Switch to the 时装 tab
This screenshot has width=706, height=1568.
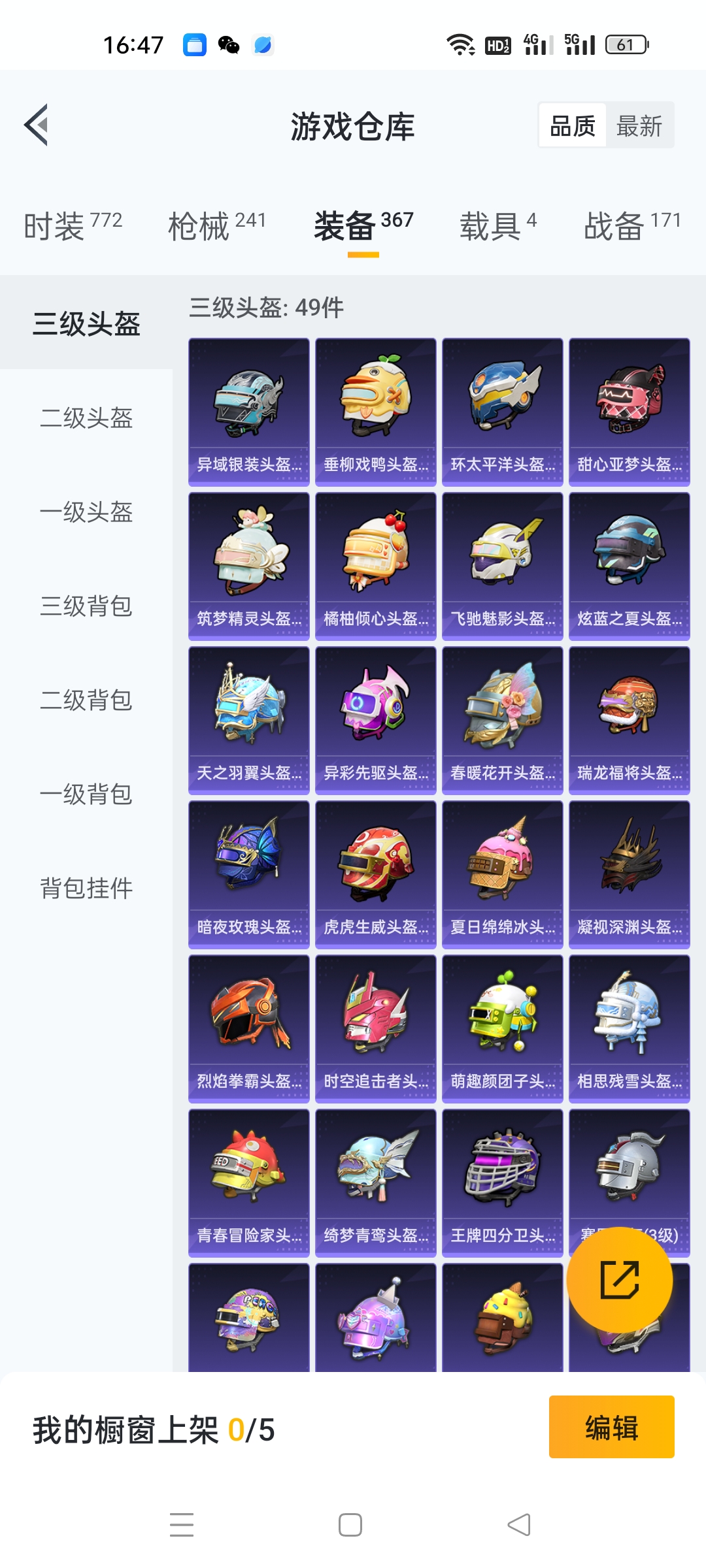[73, 226]
